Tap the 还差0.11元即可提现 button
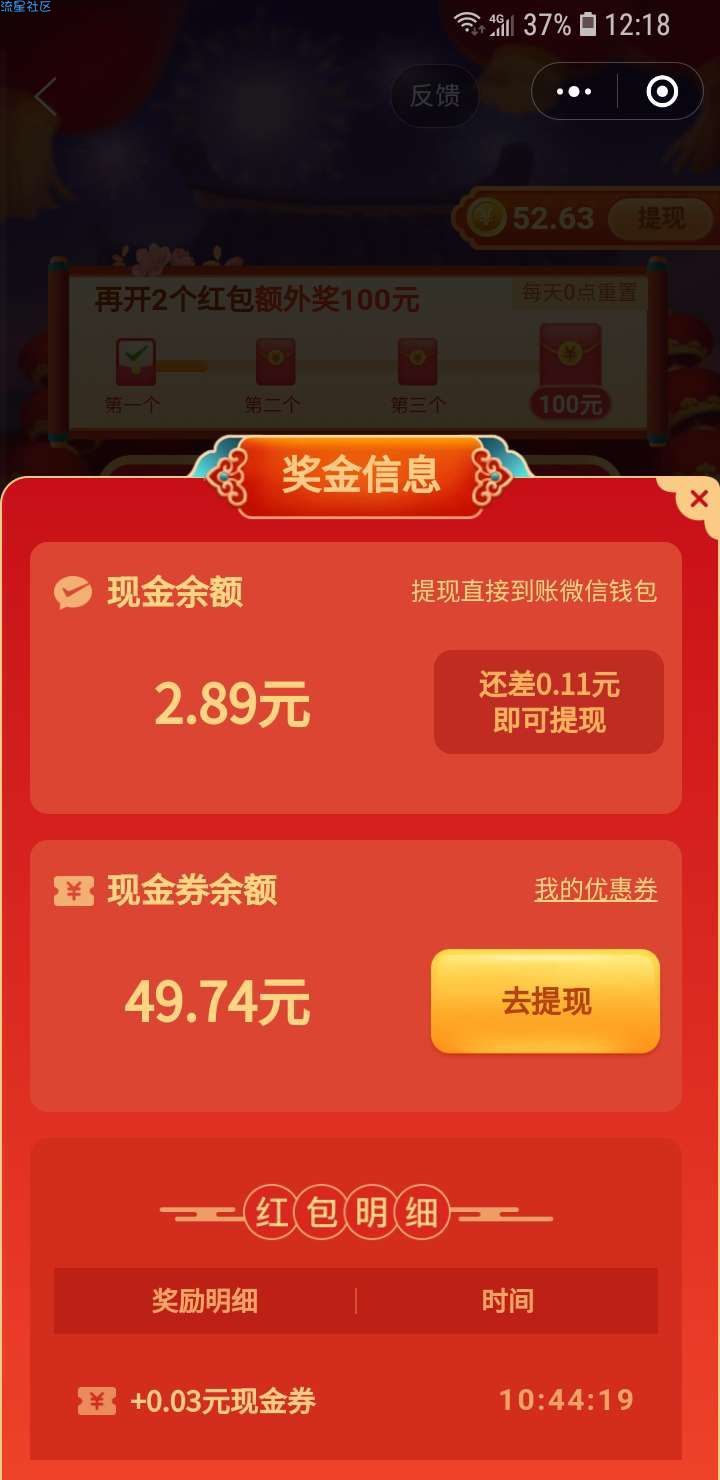 click(x=548, y=702)
